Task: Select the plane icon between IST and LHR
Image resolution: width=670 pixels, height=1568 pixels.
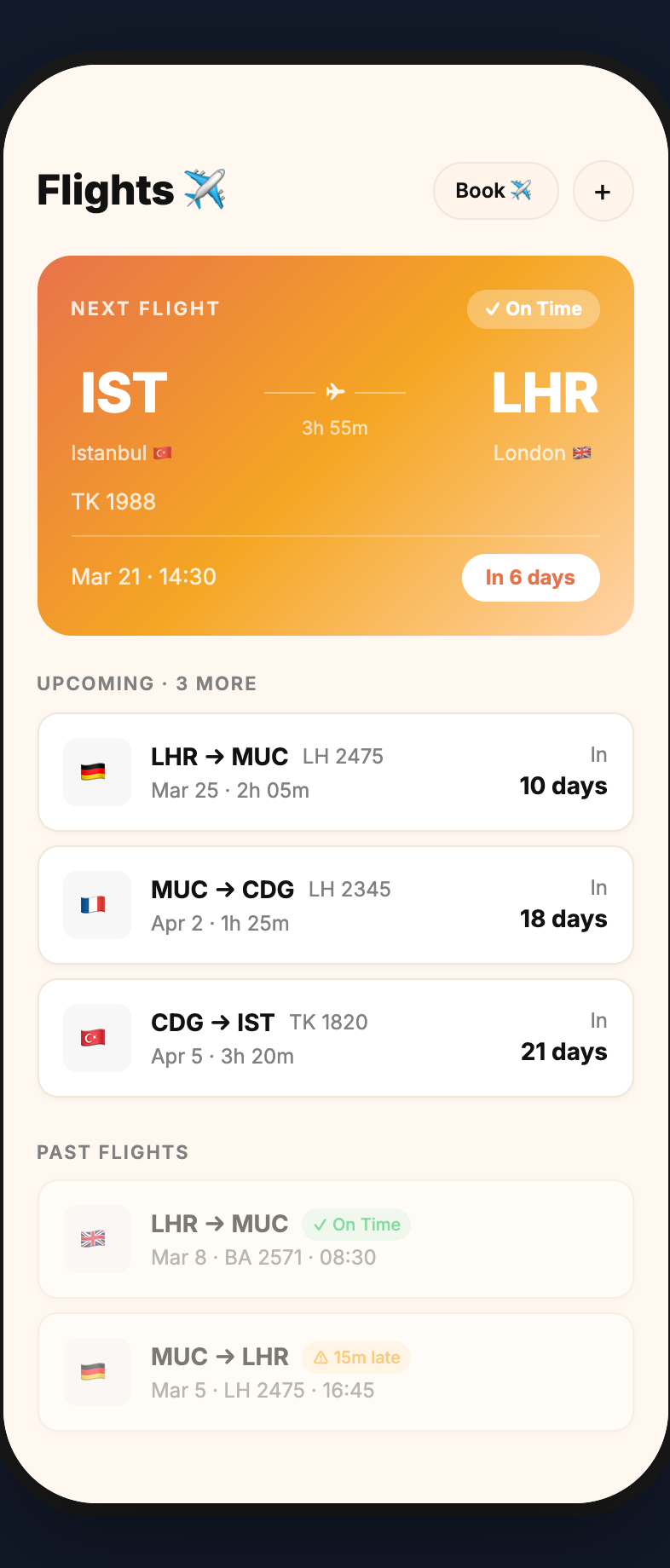Action: coord(335,392)
